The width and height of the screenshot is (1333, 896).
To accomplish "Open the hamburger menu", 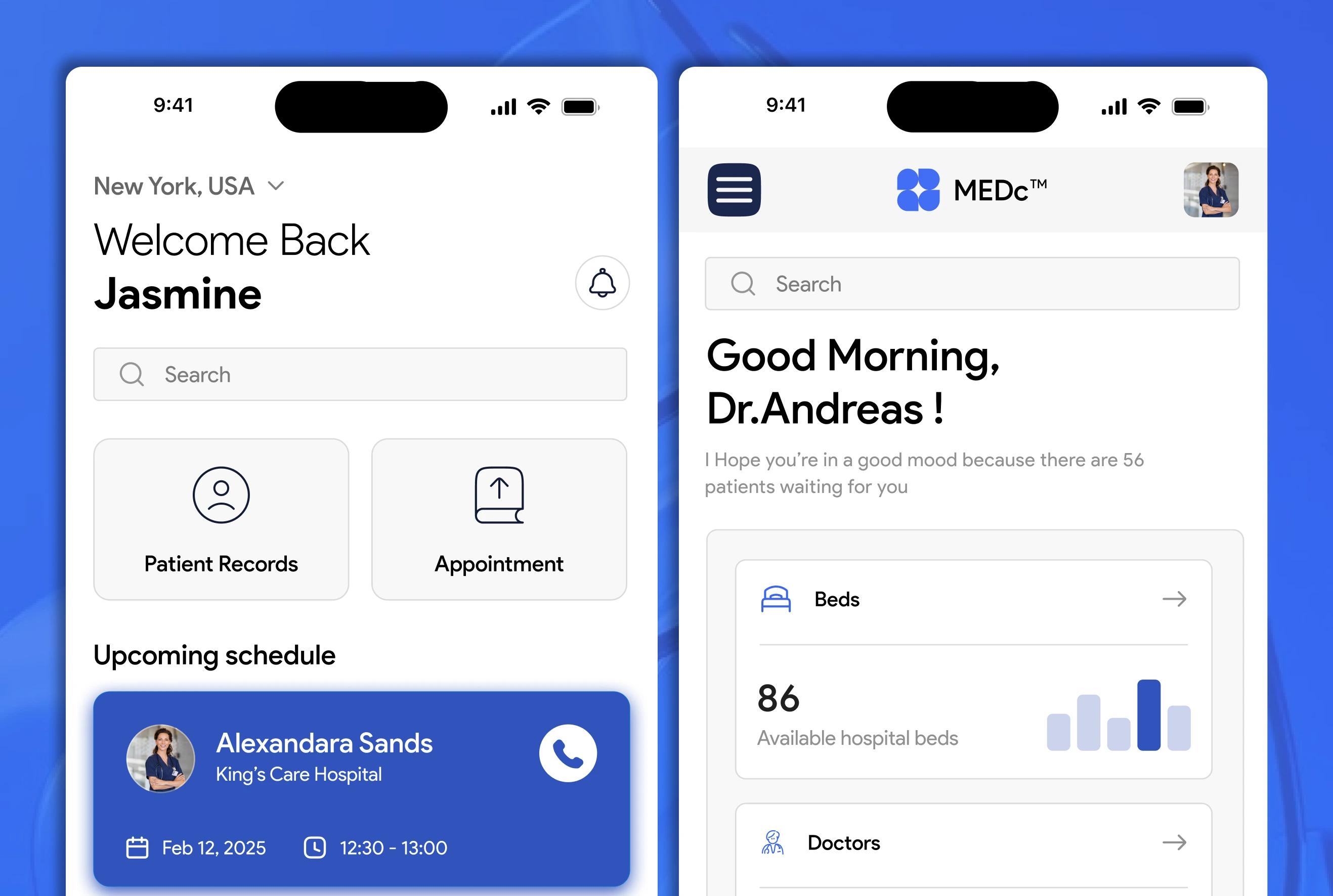I will click(734, 190).
